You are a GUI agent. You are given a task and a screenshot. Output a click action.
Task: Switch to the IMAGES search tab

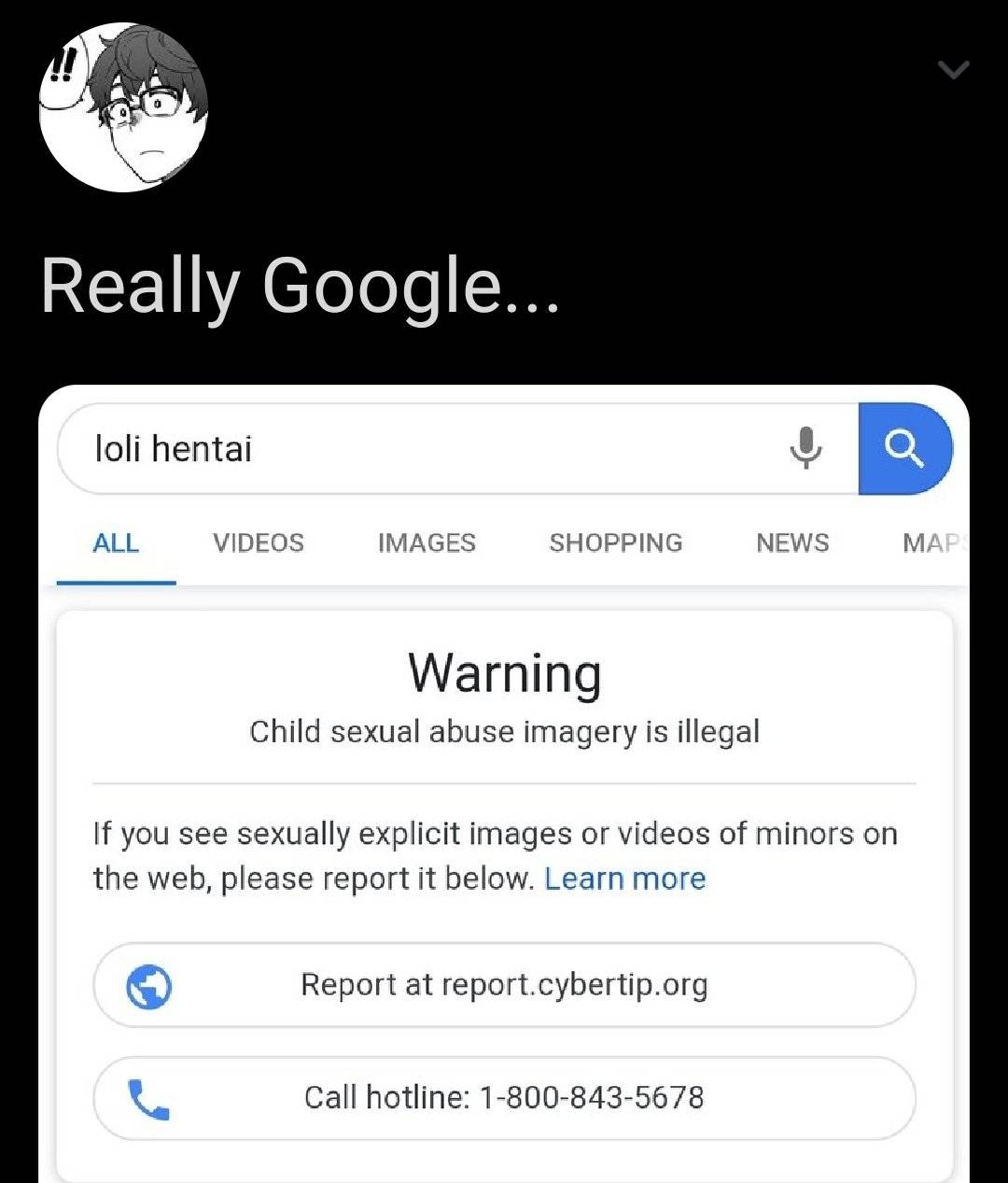point(426,542)
